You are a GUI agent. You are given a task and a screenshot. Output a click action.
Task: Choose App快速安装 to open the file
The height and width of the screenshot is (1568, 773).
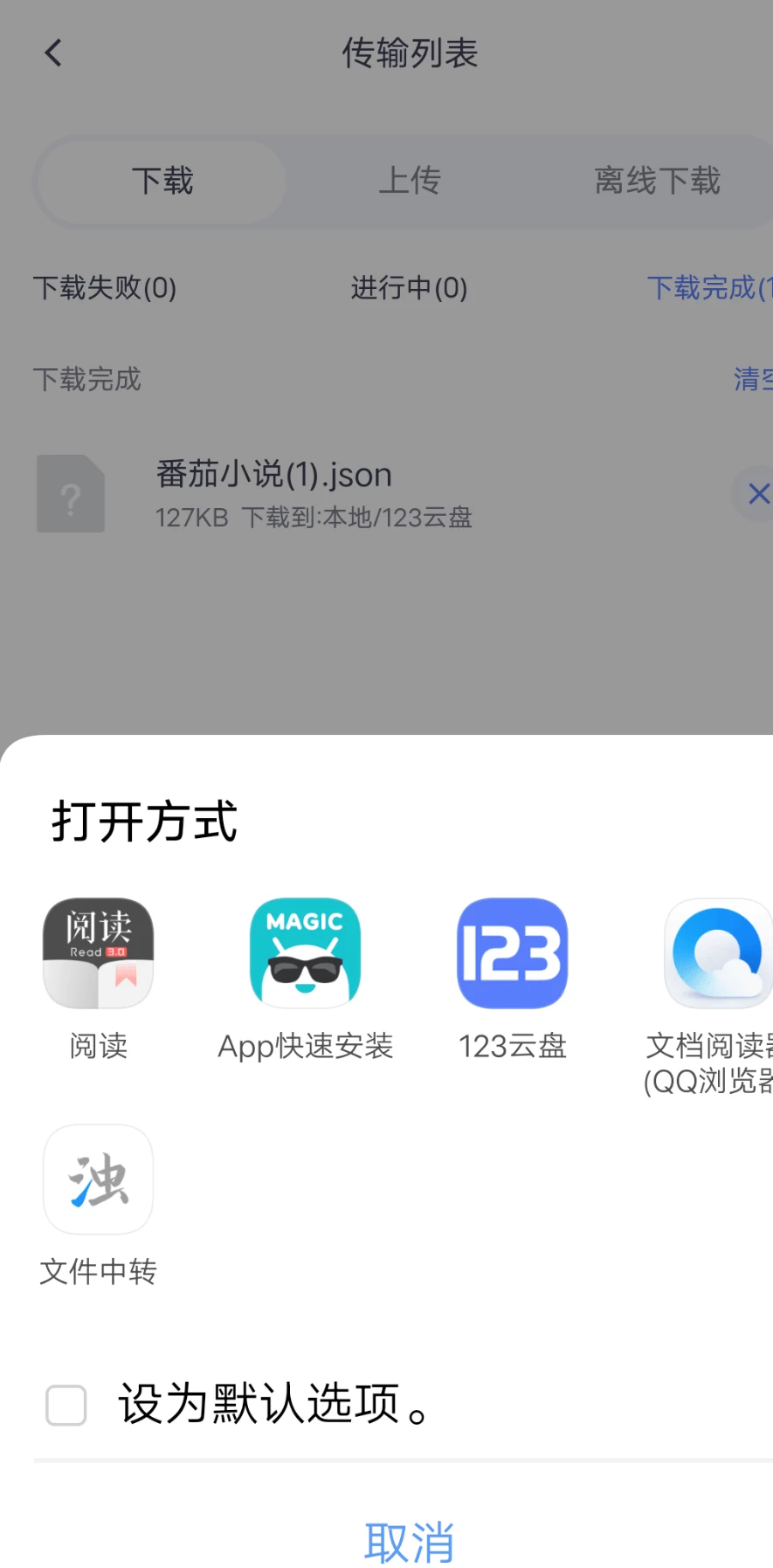click(305, 953)
